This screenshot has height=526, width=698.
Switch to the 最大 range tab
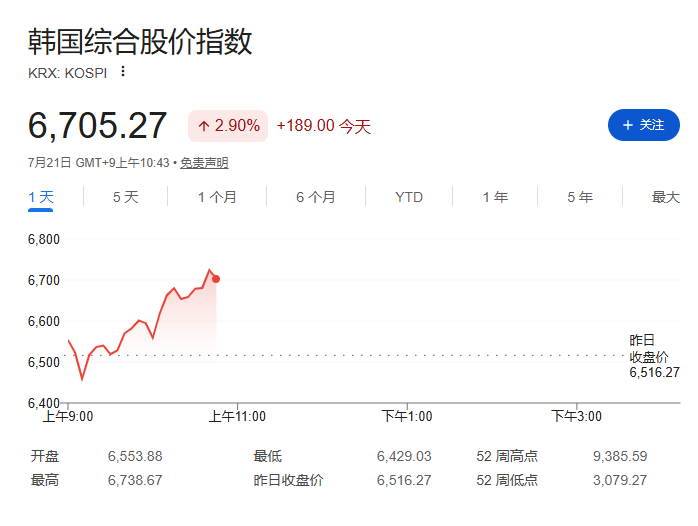click(666, 197)
